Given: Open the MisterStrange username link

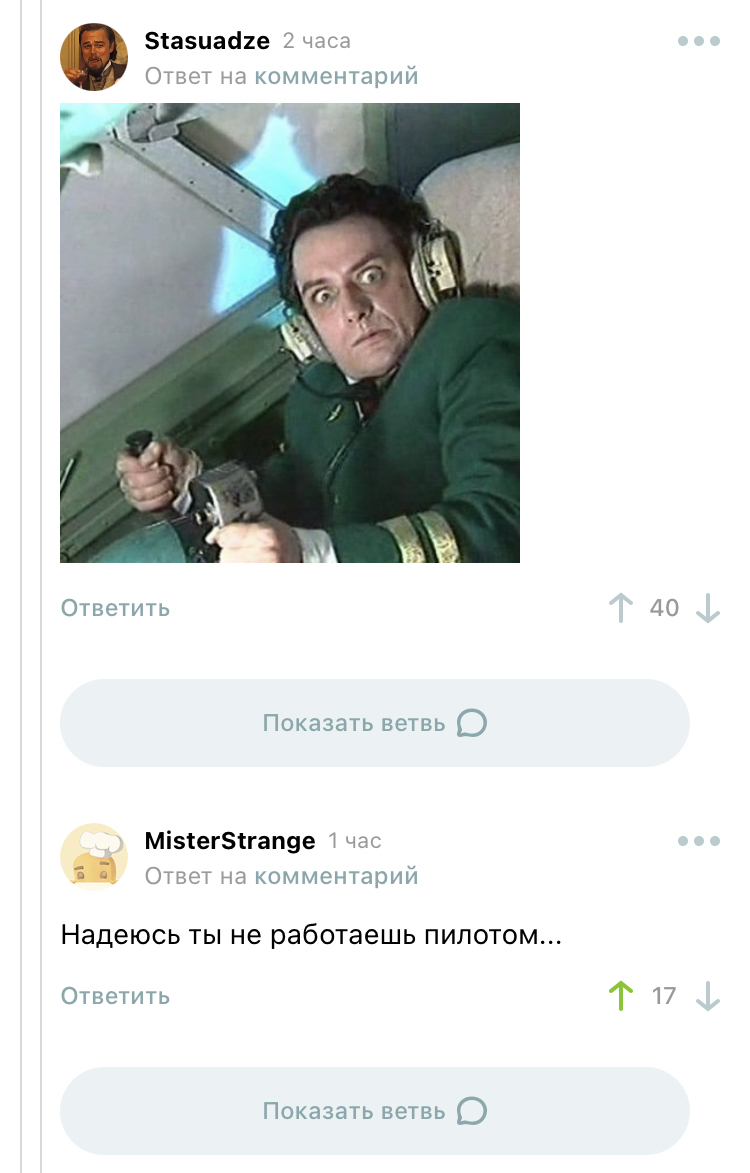Looking at the screenshot, I should [230, 841].
